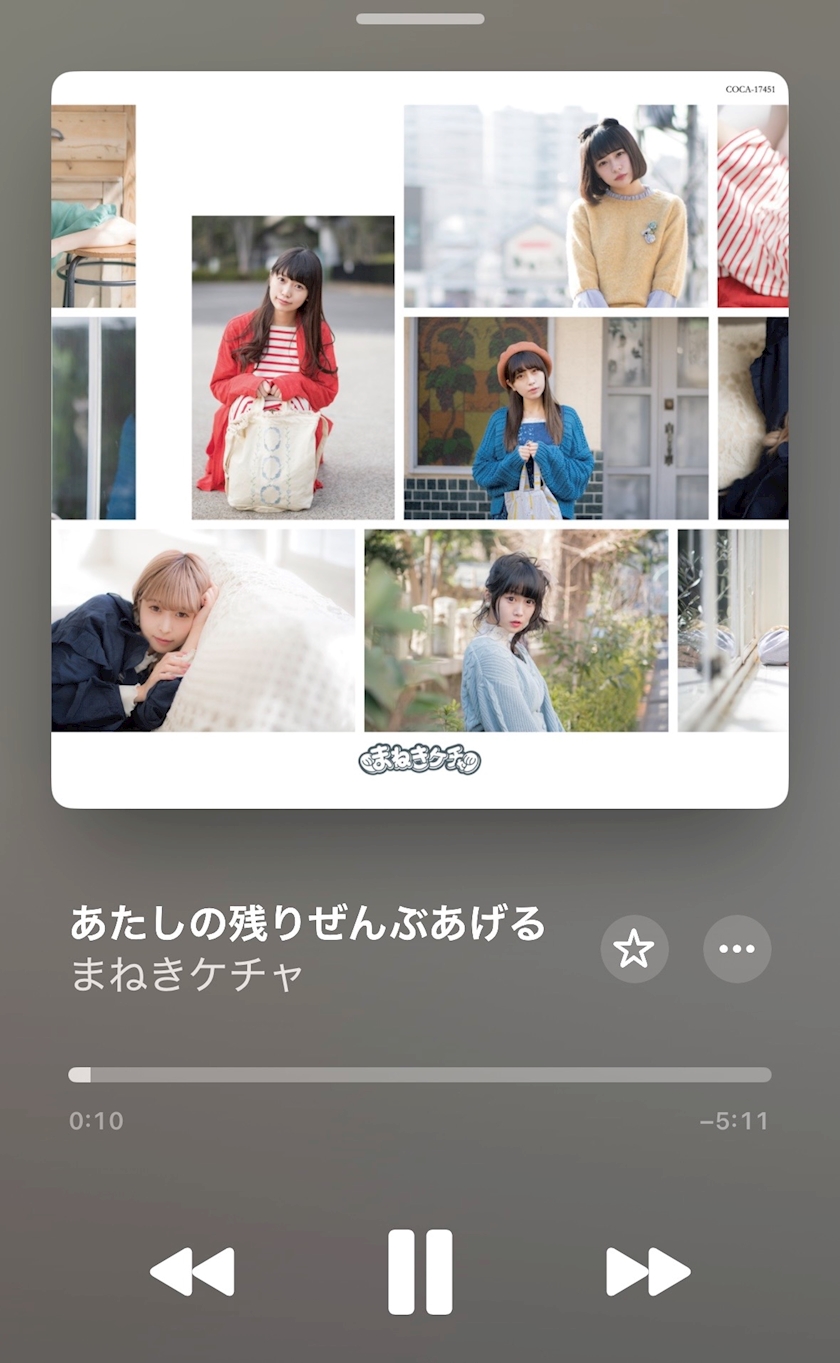Skip to the next track
The width and height of the screenshot is (840, 1363).
tap(648, 1271)
